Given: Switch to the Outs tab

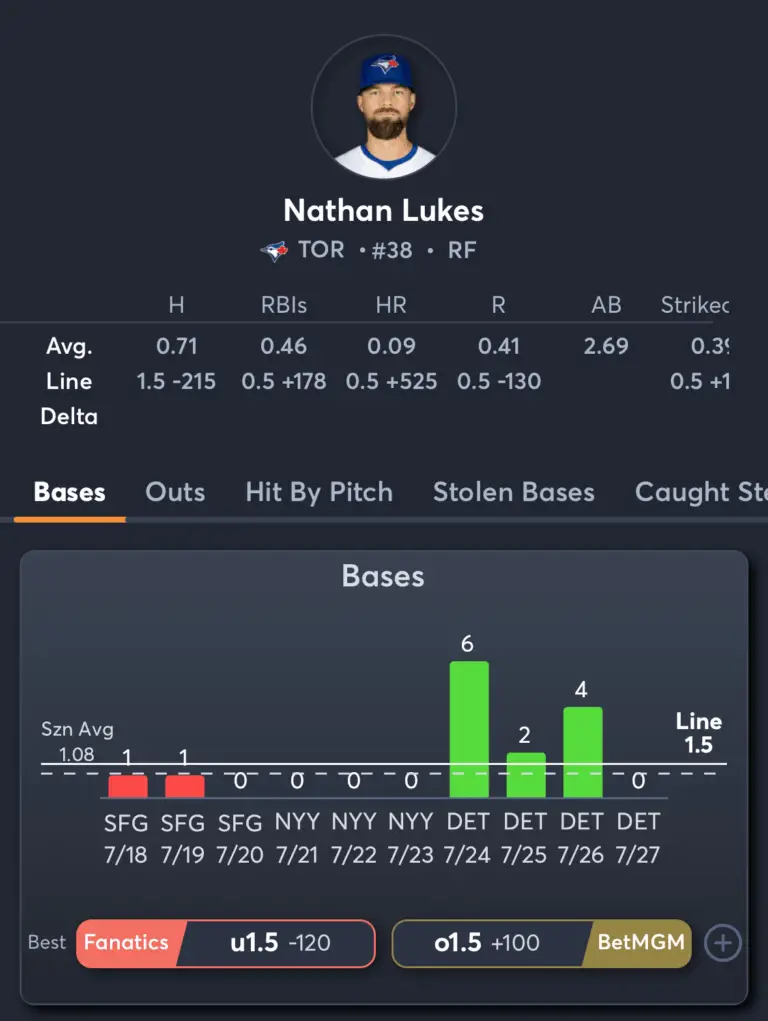Looking at the screenshot, I should pyautogui.click(x=175, y=492).
